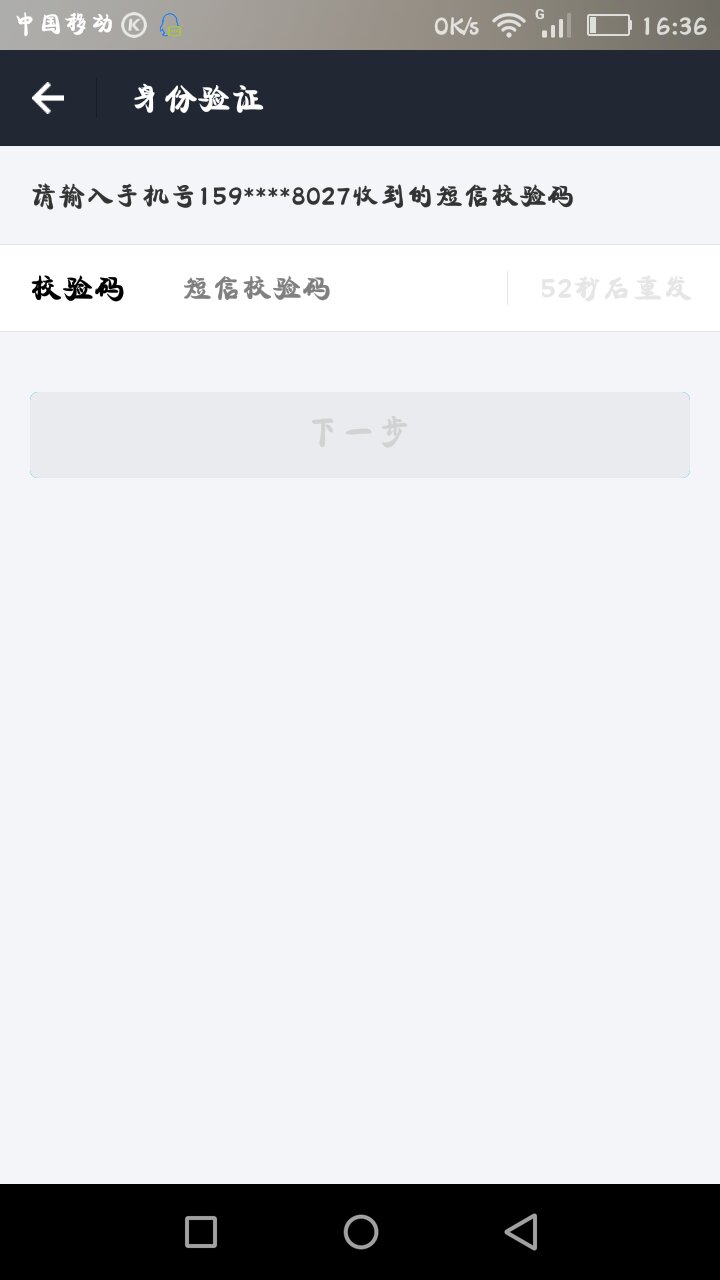720x1280 pixels.
Task: Tap the Wi-Fi icon in the status bar
Action: click(x=508, y=22)
